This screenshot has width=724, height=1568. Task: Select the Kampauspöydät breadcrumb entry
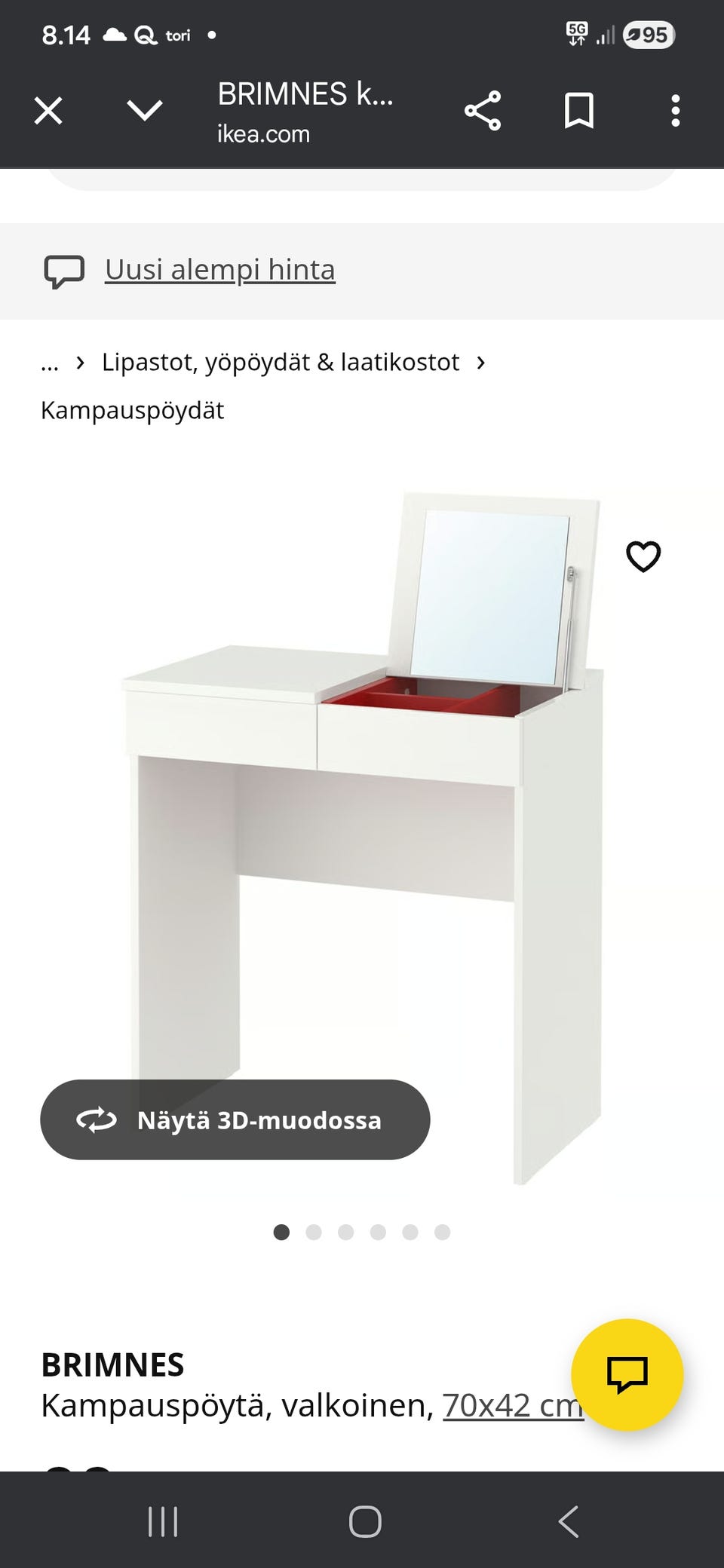point(132,410)
